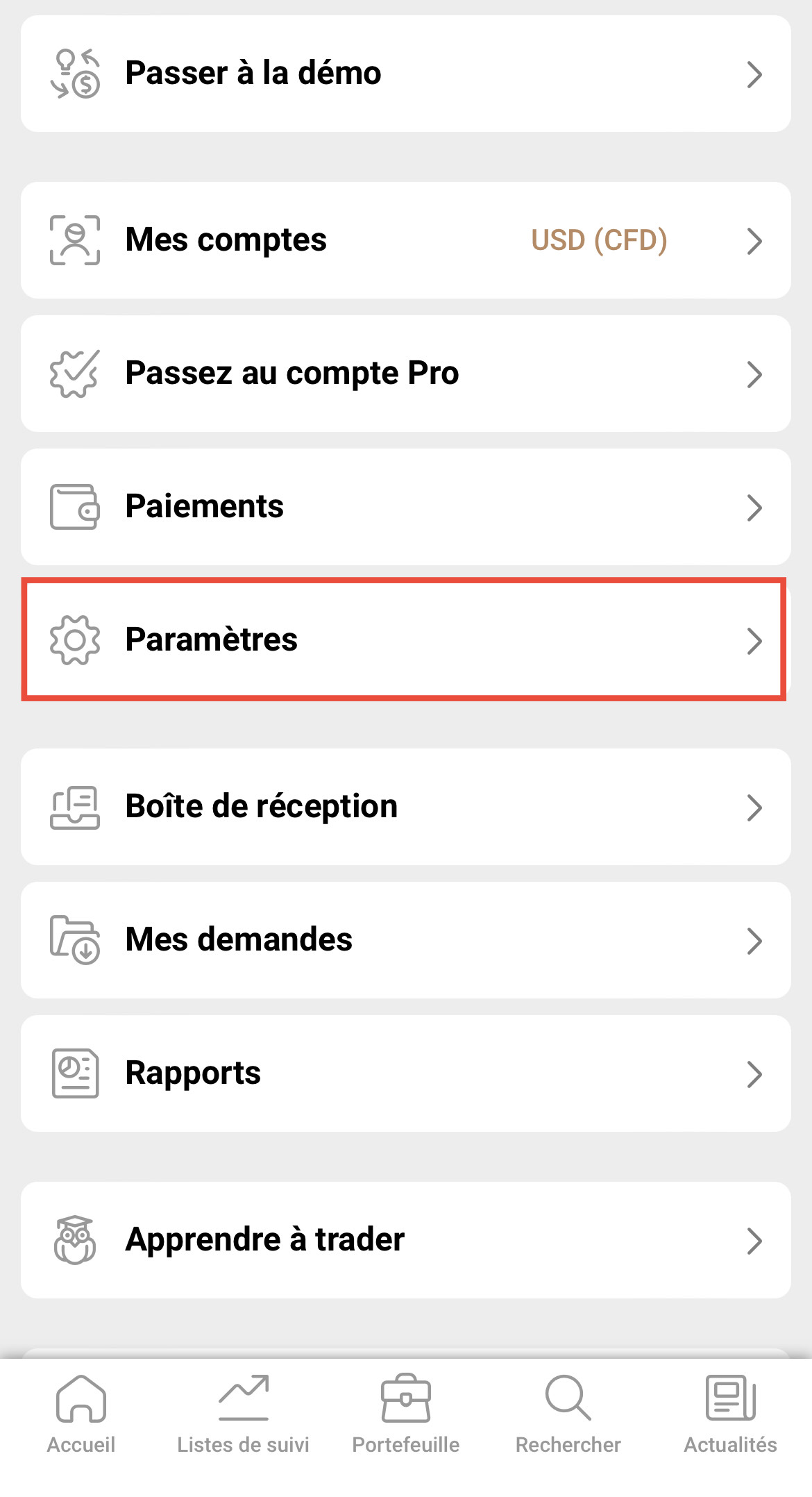Open Paiements
Screen dimensions: 812x1497
(405, 507)
